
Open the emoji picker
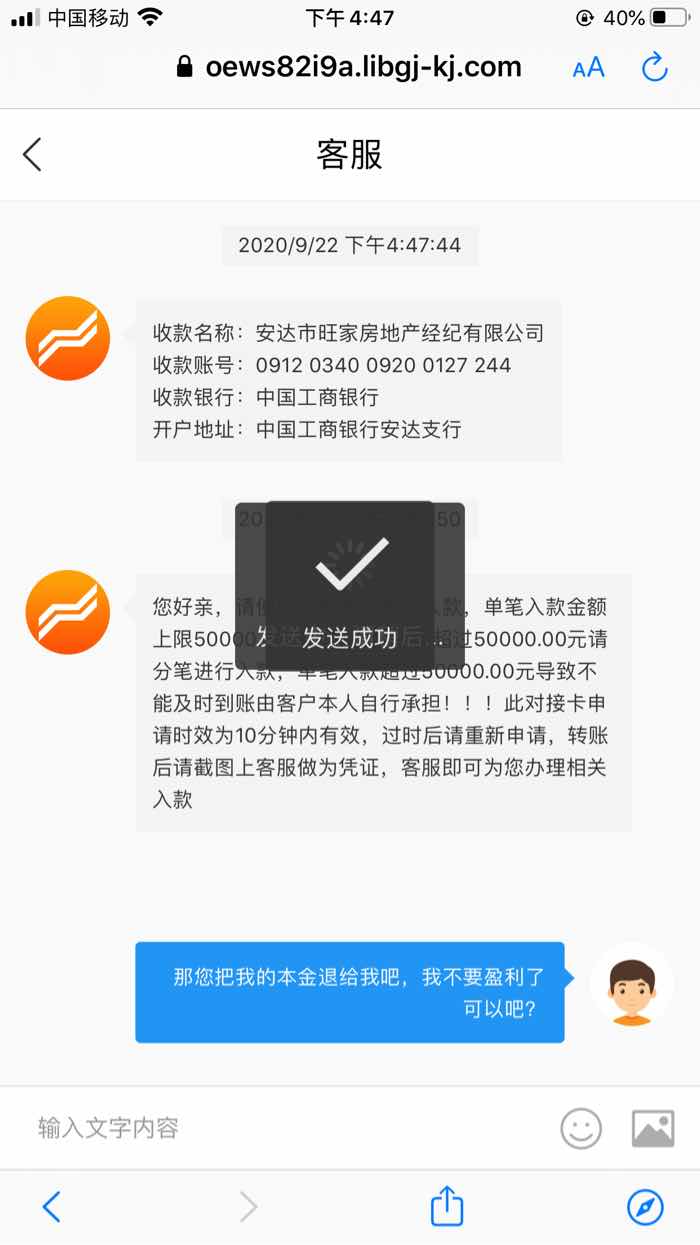pos(581,1129)
